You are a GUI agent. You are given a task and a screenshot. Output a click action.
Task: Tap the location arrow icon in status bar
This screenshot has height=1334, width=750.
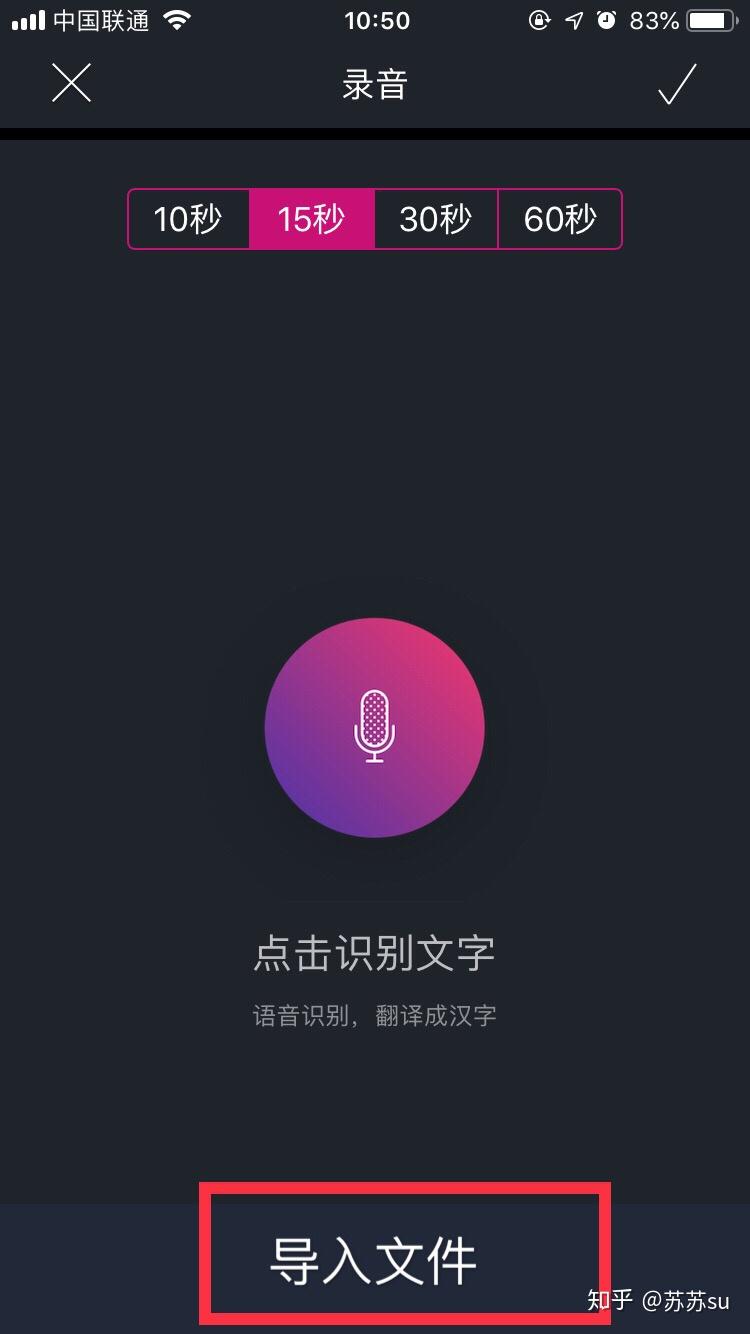(x=574, y=20)
